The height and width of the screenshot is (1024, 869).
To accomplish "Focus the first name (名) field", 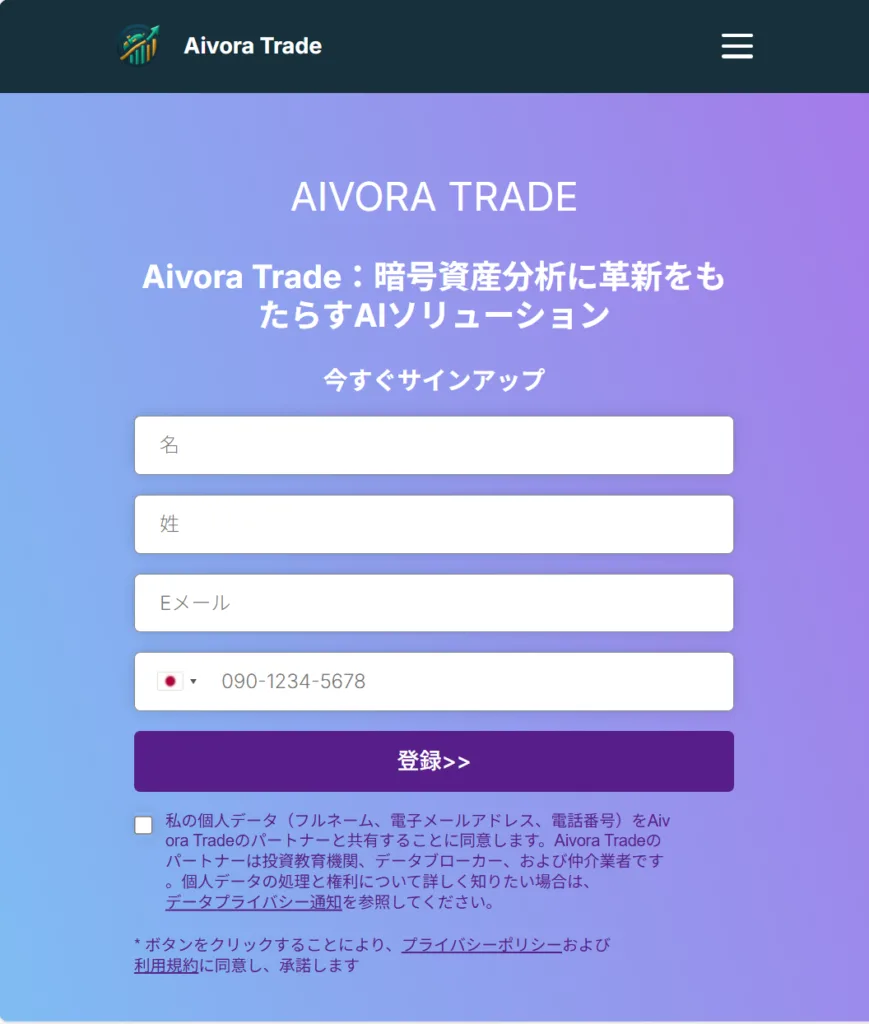I will (x=433, y=445).
